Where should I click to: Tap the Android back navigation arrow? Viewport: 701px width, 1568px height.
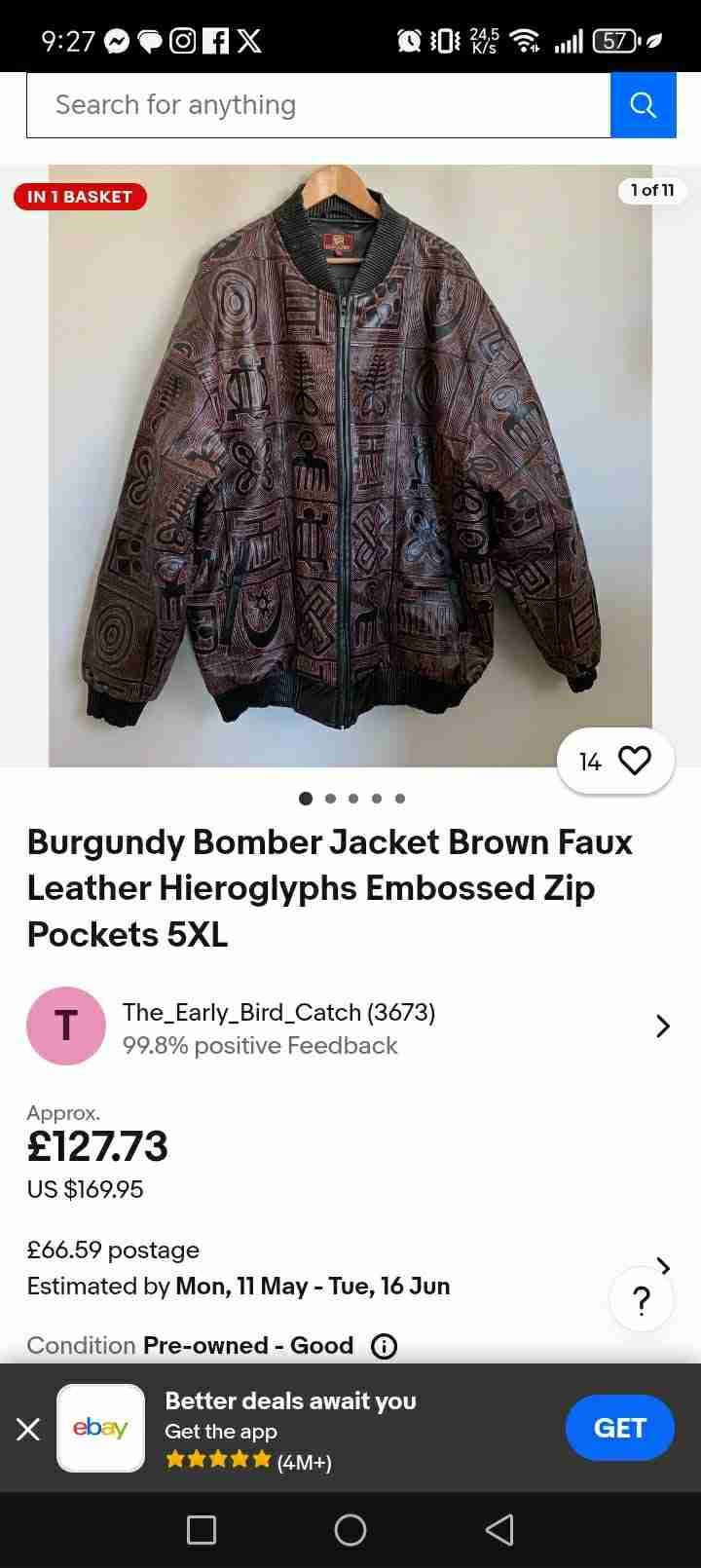[x=499, y=1530]
